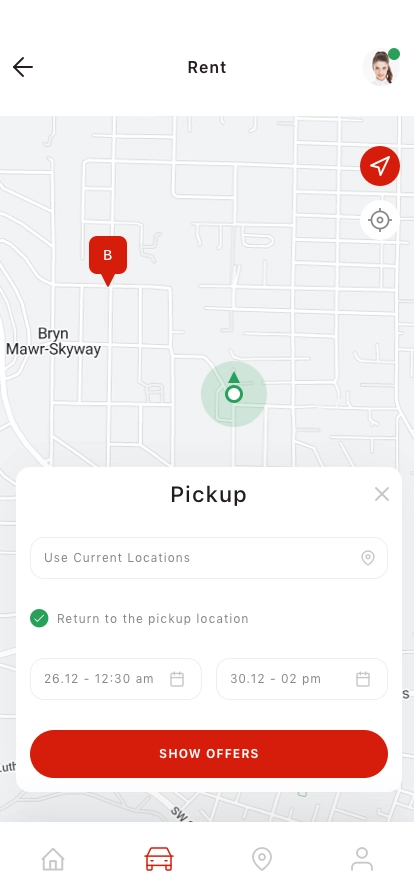Open the car rental tab
The height and width of the screenshot is (896, 414).
coord(159,859)
